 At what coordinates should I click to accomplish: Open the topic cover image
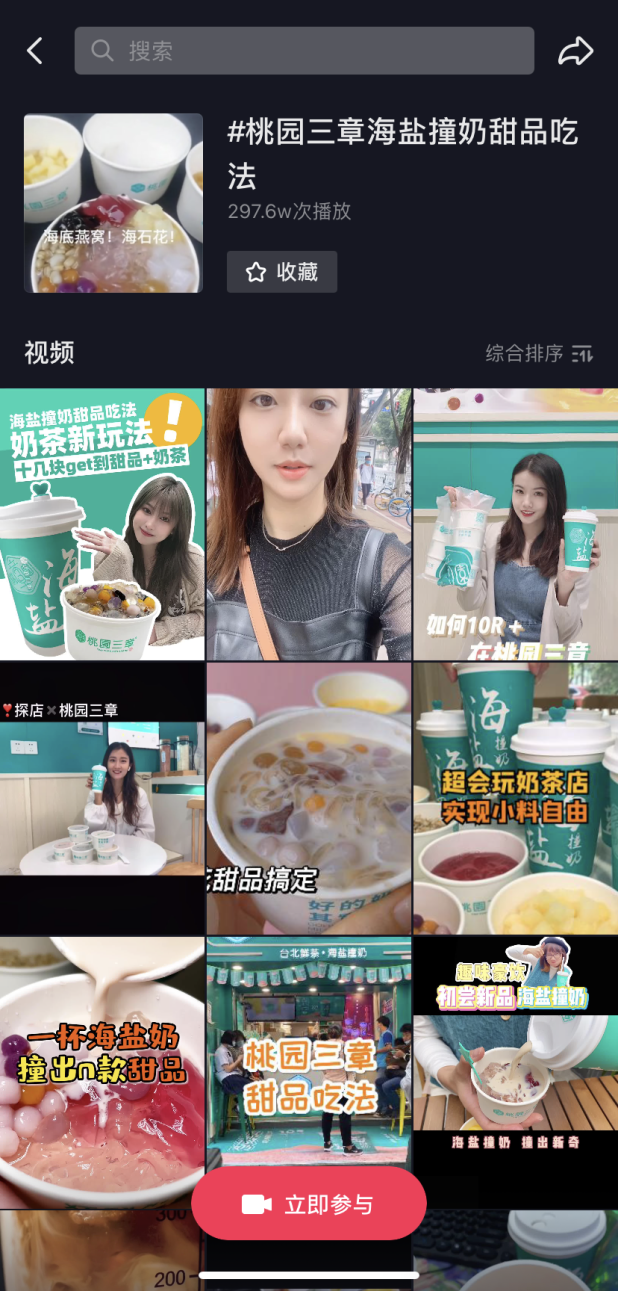click(x=113, y=203)
